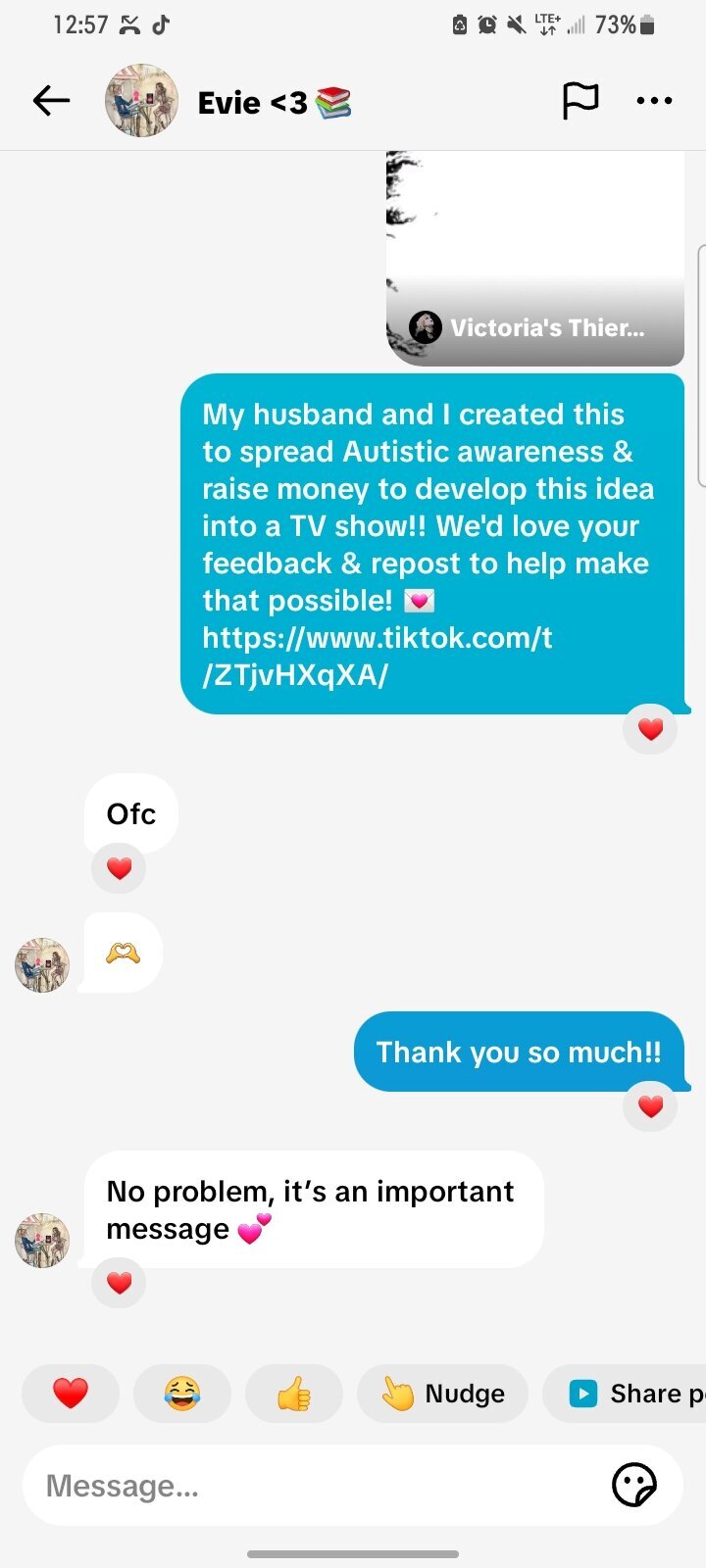Tap the heart reaction under 'Ofc'
The height and width of the screenshot is (1568, 706).
tap(119, 868)
